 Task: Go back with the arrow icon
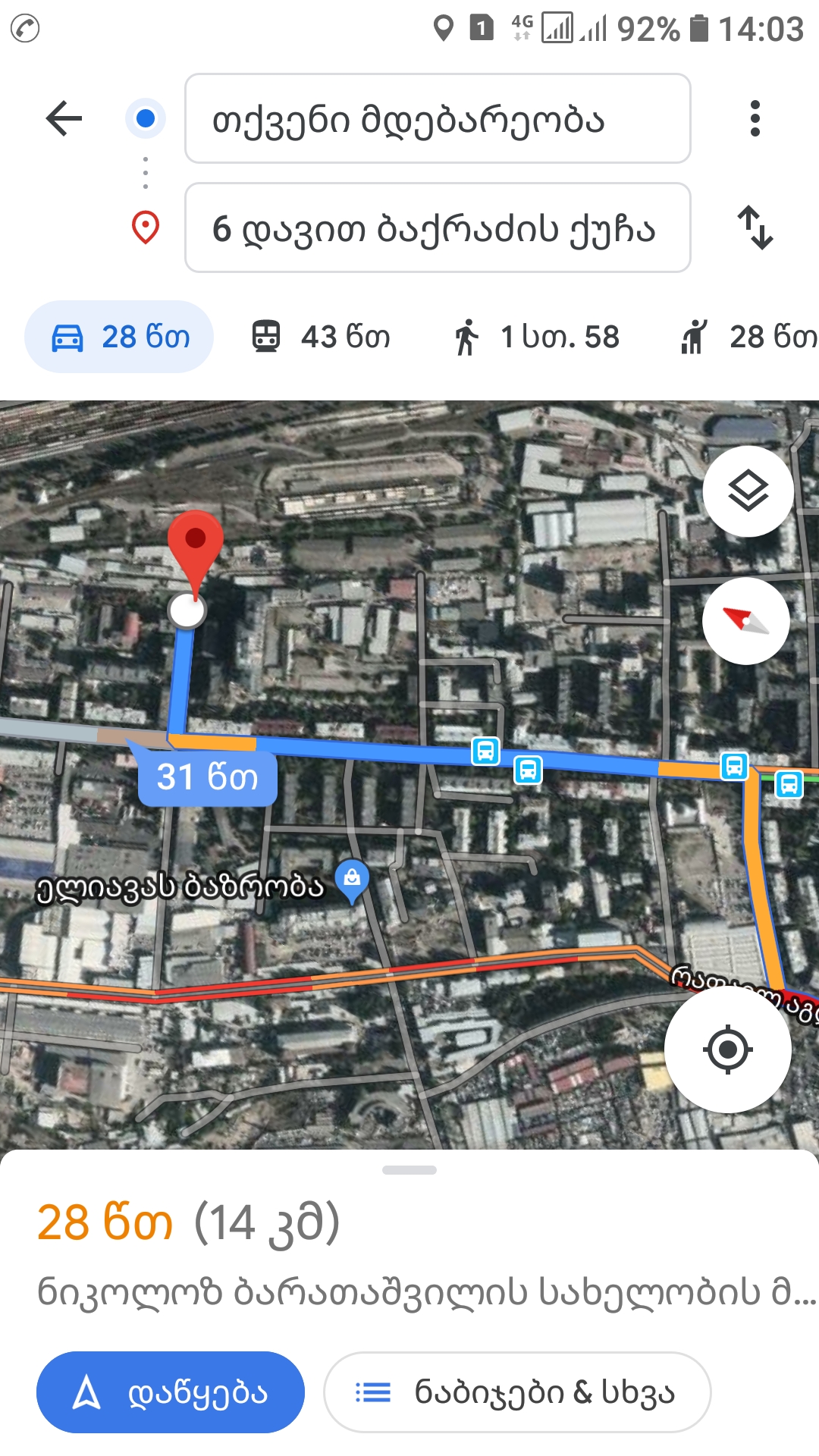coord(64,118)
